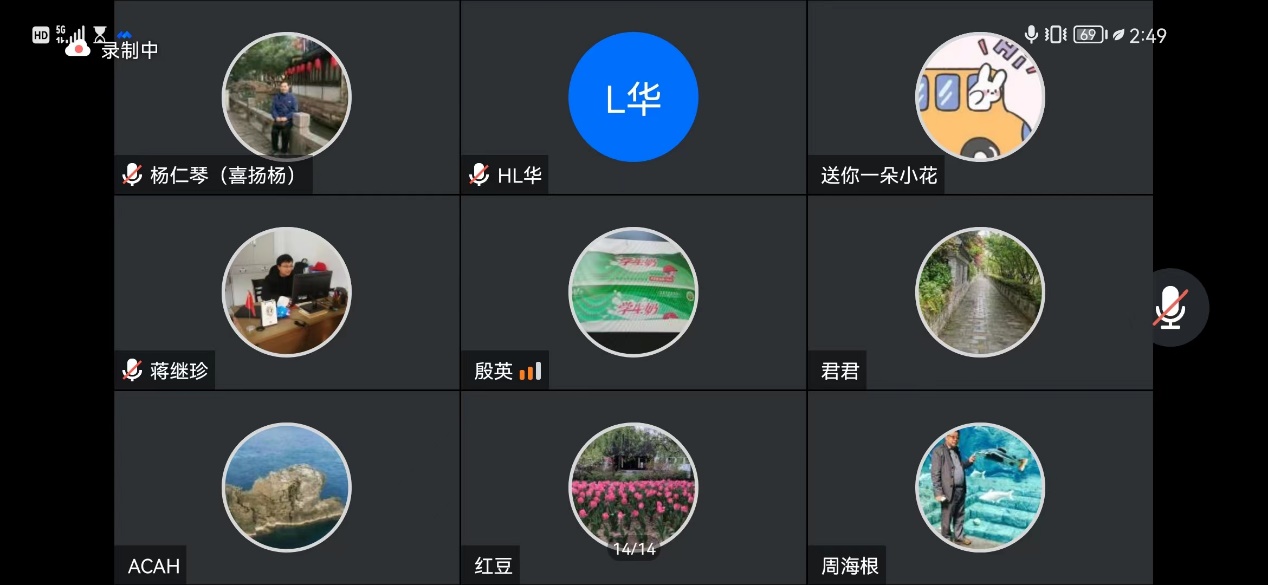The width and height of the screenshot is (1268, 585).
Task: Tap participant tile 君君
Action: (x=980, y=292)
